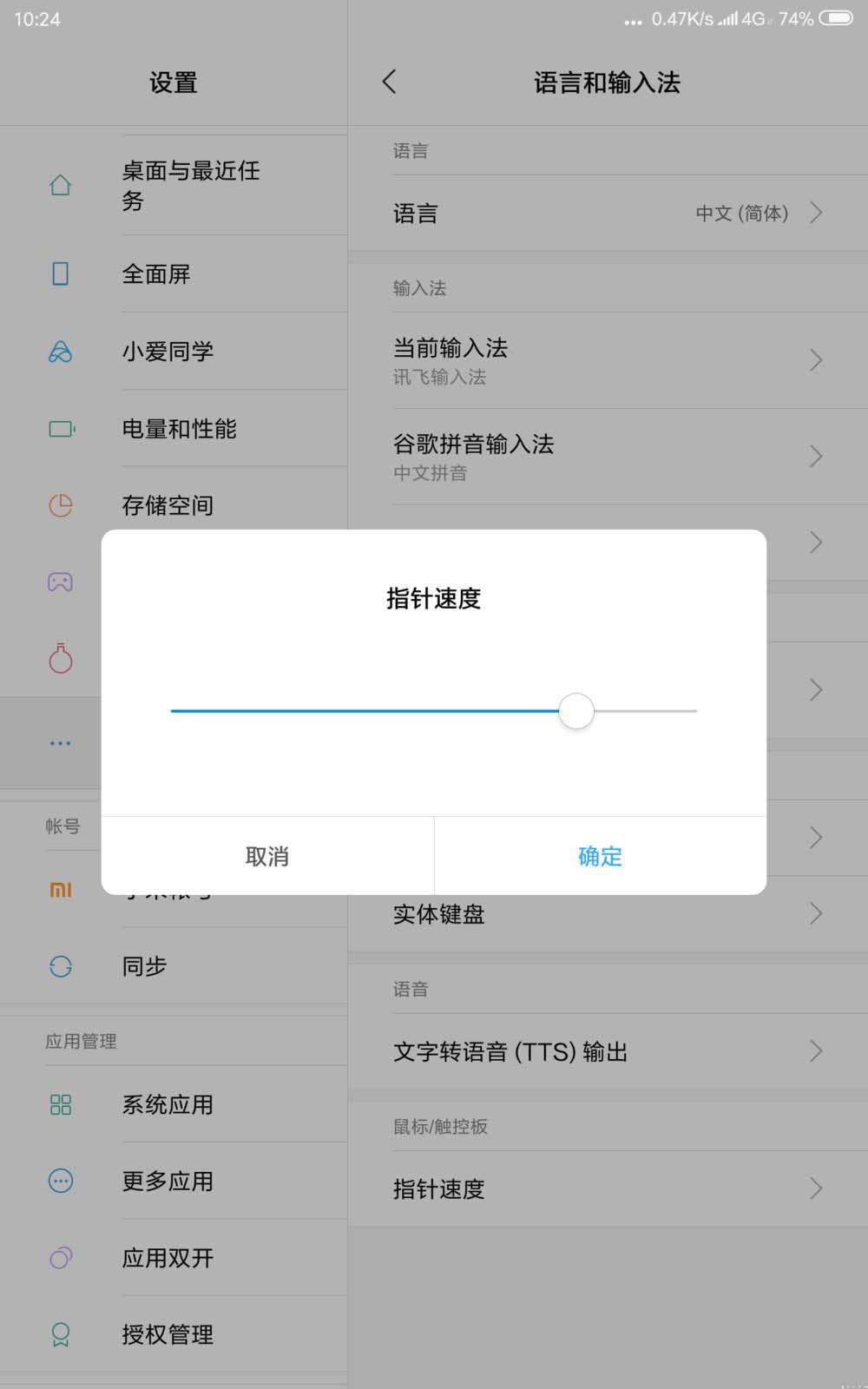Cancel the dialog with 取消
The width and height of the screenshot is (868, 1389).
point(267,856)
